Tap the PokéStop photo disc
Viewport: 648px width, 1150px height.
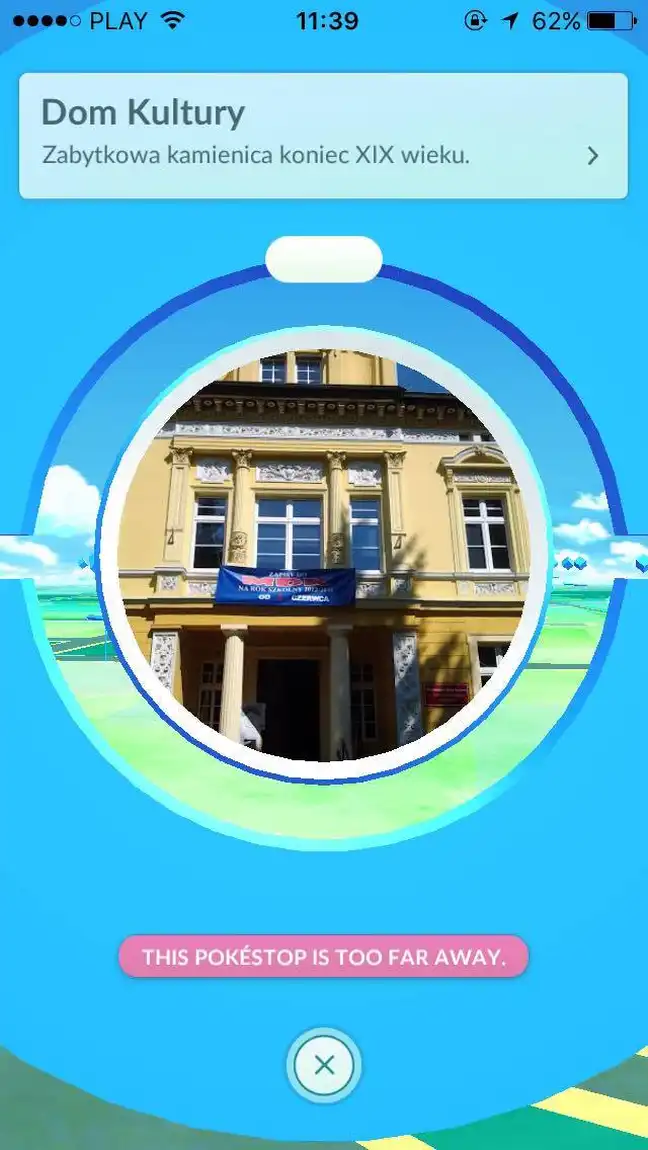(x=323, y=555)
